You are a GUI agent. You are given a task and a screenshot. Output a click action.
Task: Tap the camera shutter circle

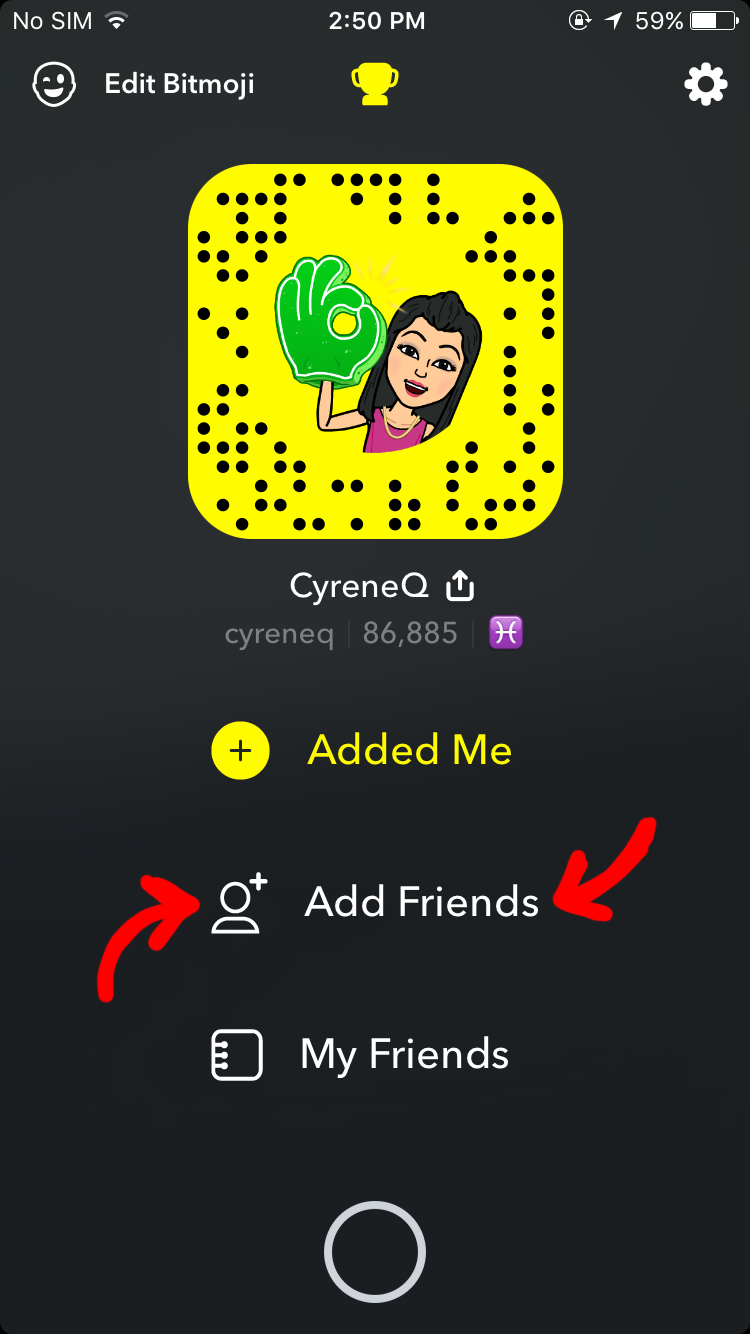[x=375, y=1251]
